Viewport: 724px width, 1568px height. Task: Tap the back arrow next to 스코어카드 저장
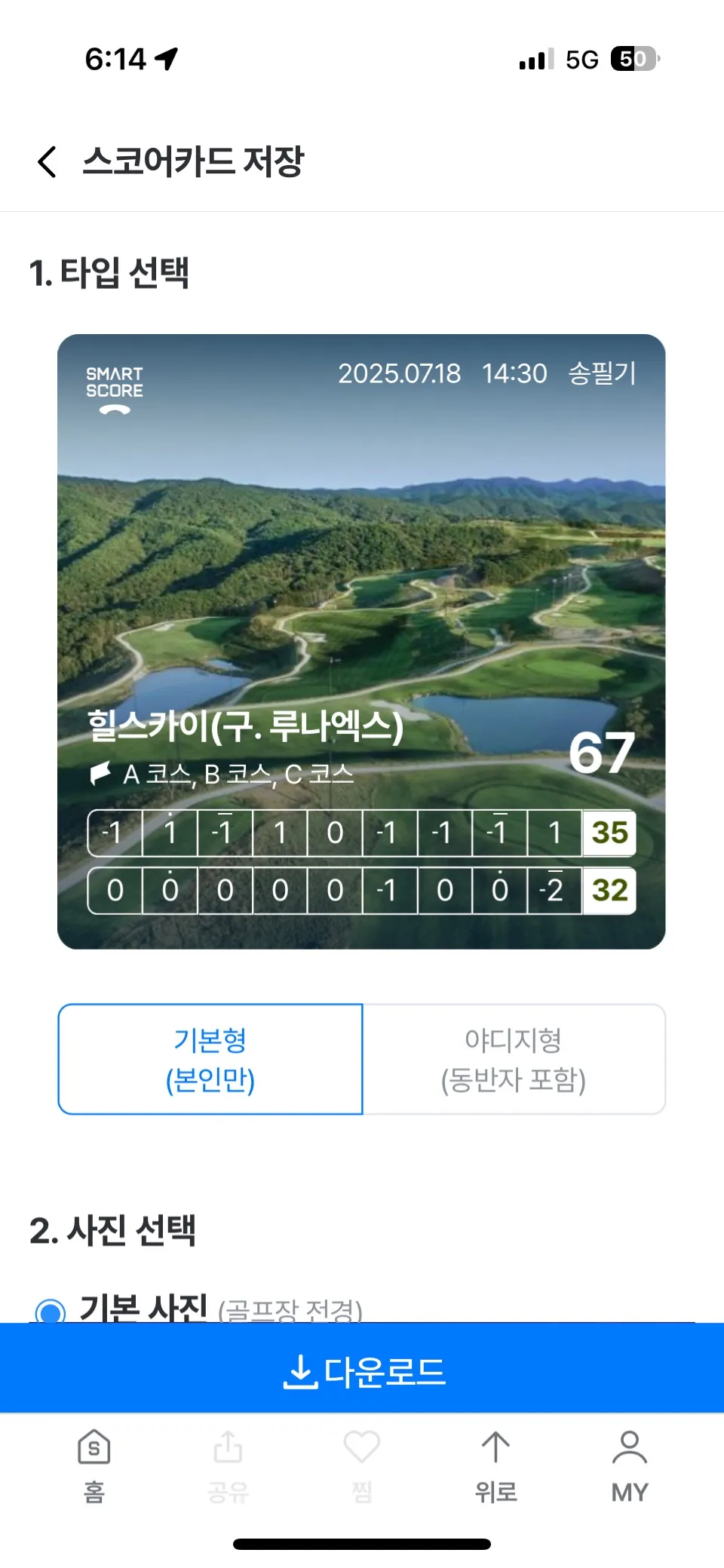(x=47, y=161)
